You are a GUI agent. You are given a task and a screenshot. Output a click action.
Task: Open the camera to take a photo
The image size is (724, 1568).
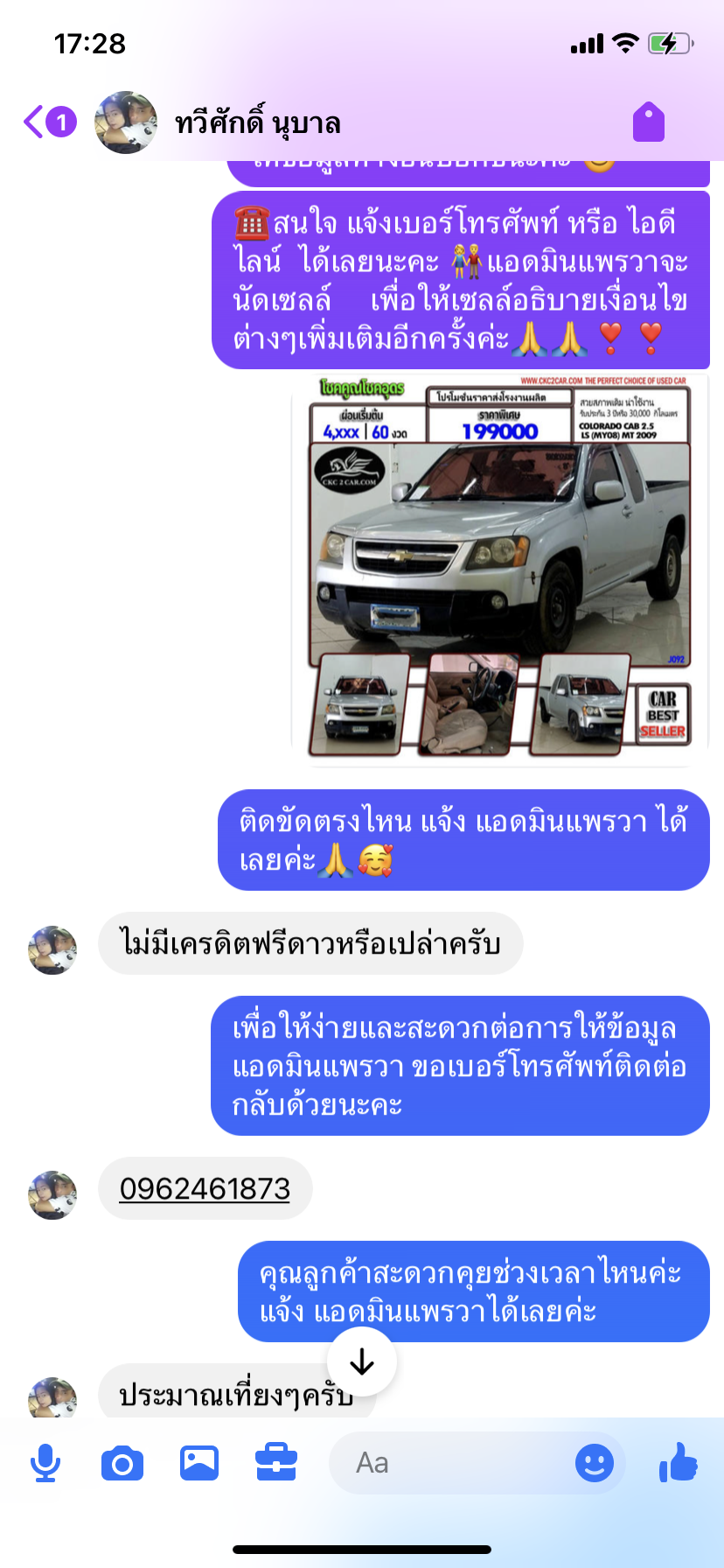(122, 1463)
